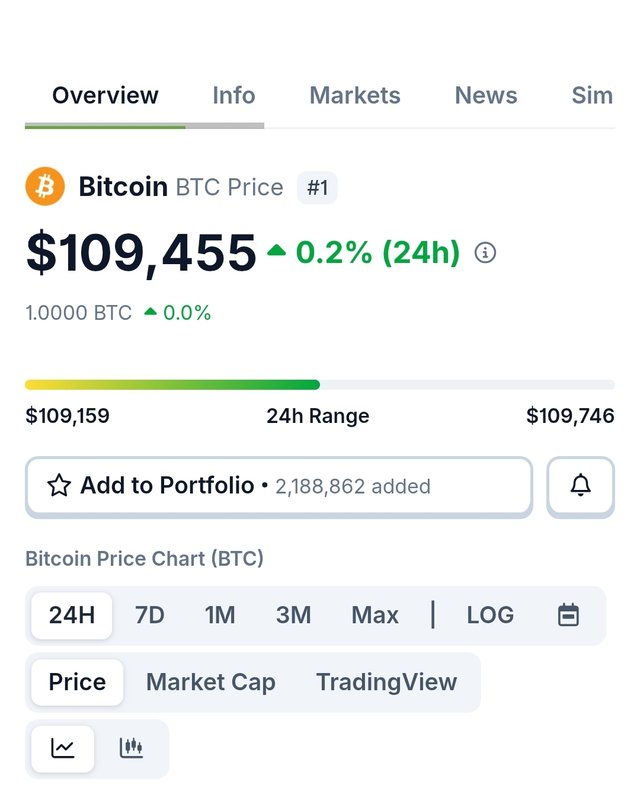
Task: Switch chart to Market Cap
Action: pos(210,682)
